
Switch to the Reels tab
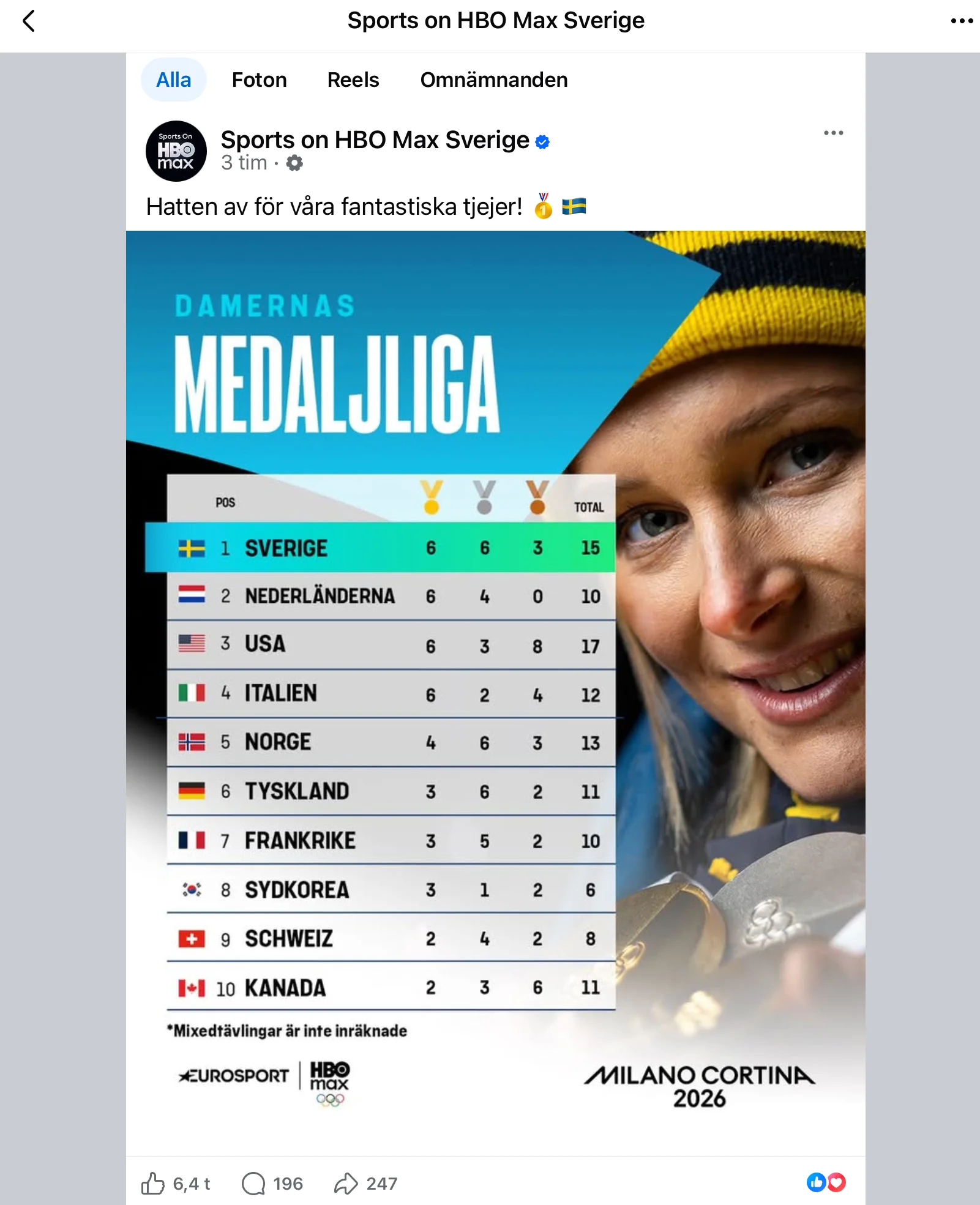(353, 80)
